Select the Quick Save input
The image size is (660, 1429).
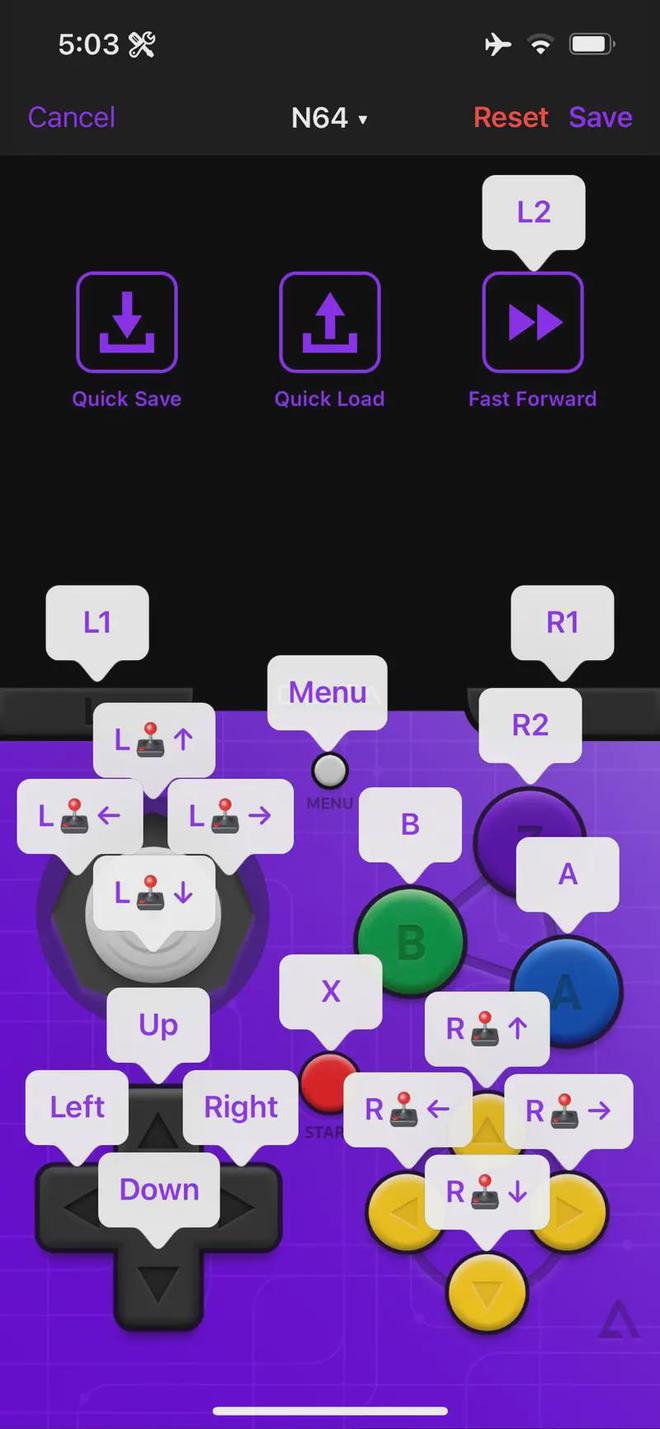click(127, 322)
